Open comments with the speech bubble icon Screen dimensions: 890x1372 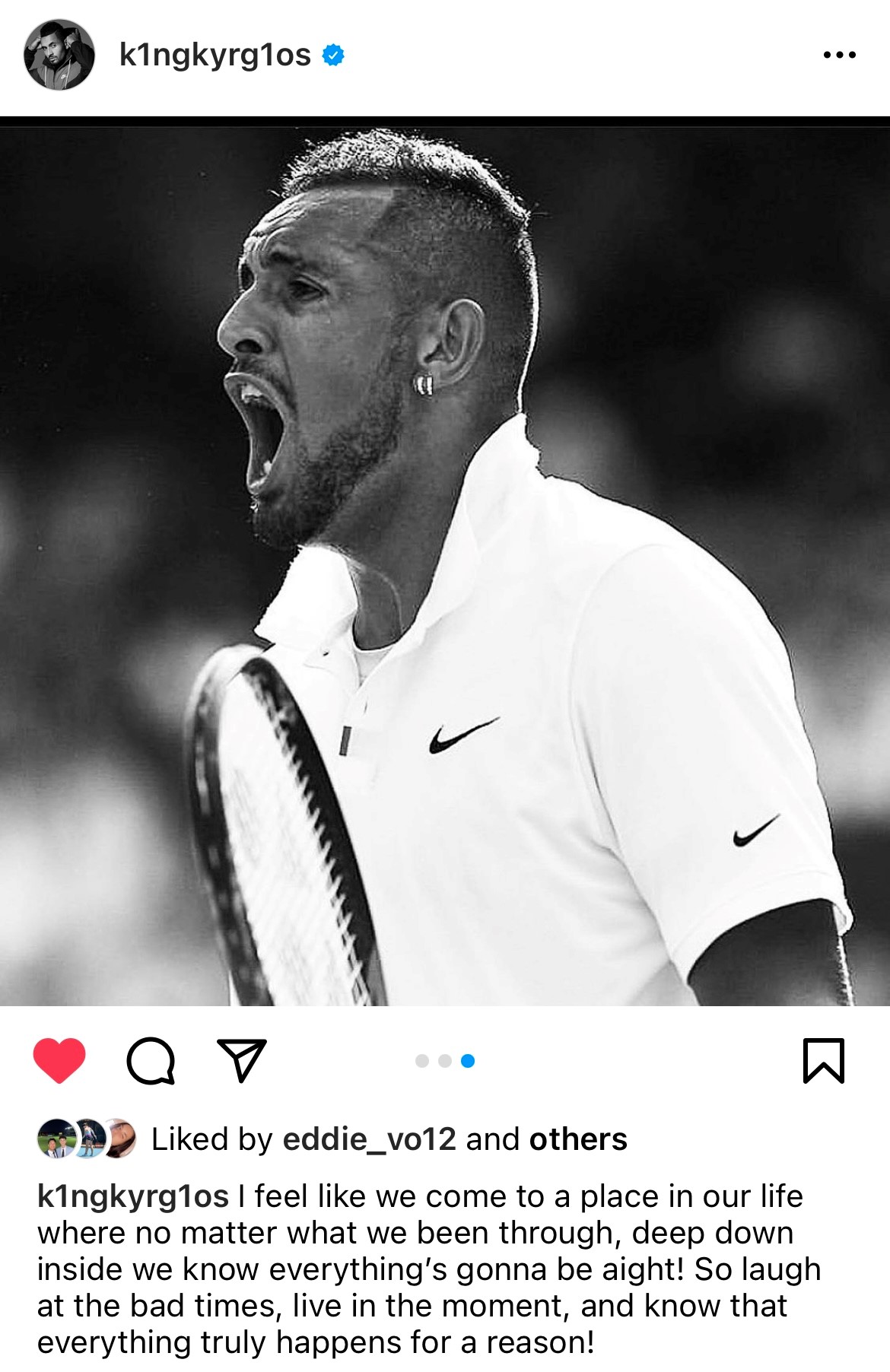[151, 1059]
